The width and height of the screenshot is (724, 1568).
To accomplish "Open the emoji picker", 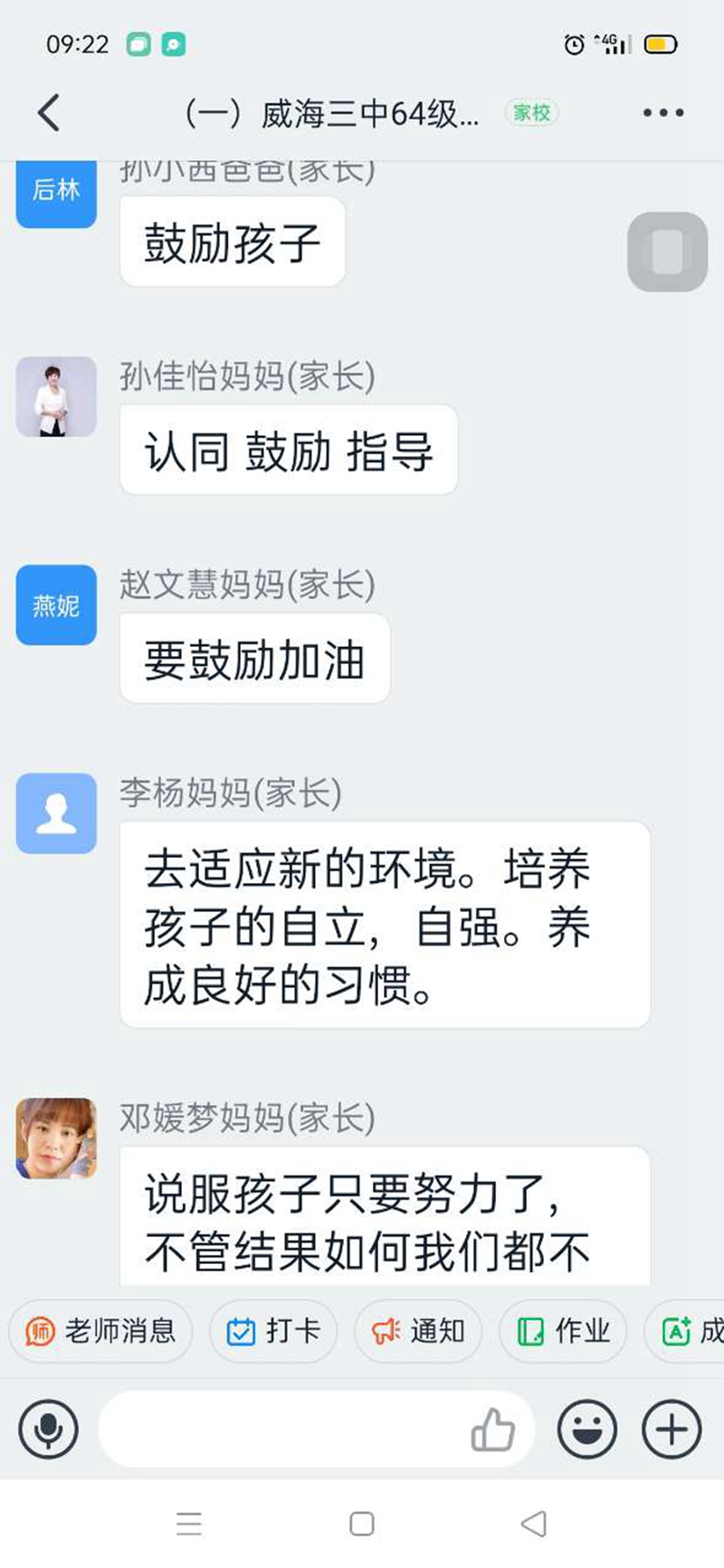I will coord(587,1430).
